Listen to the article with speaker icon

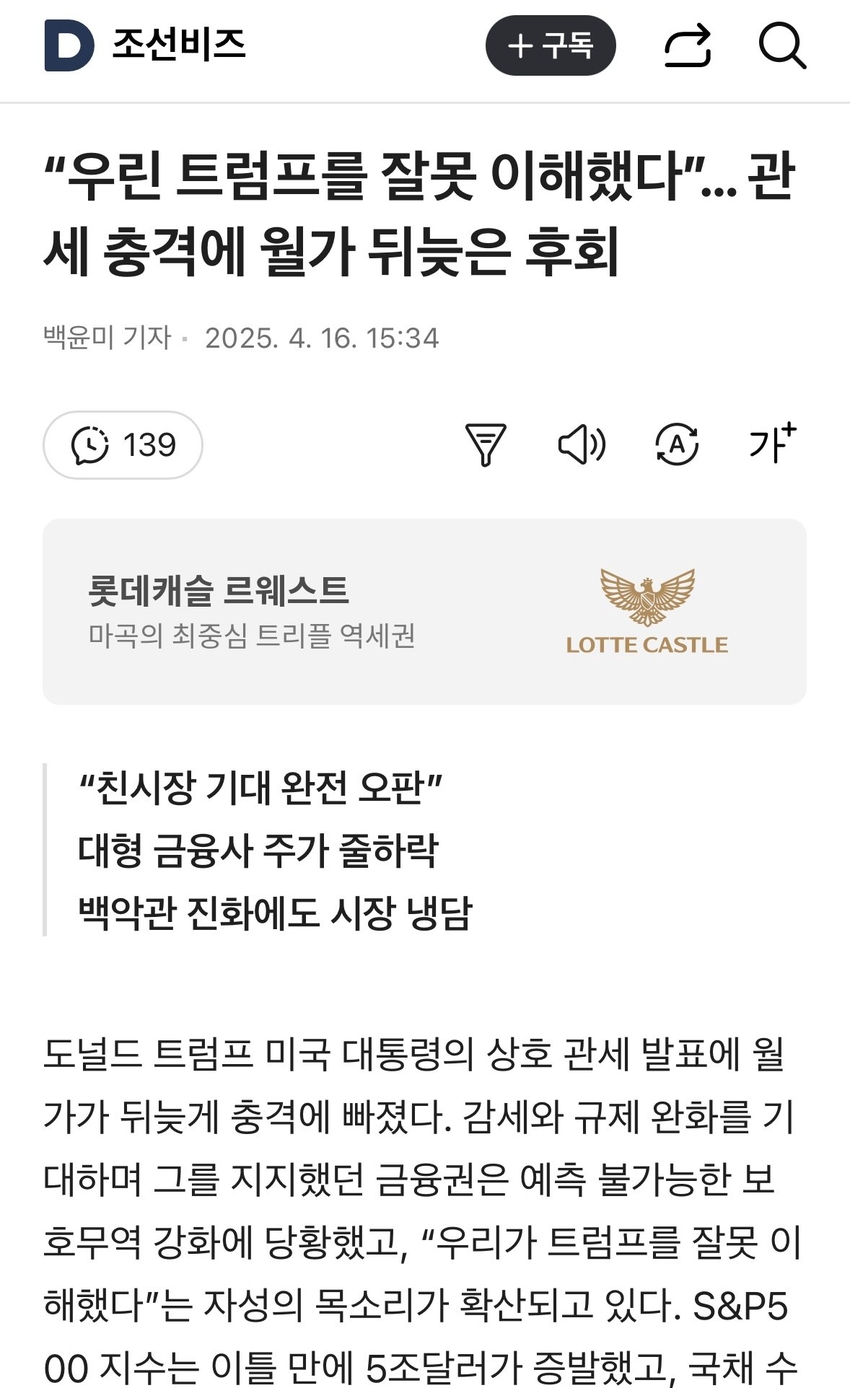[x=581, y=444]
